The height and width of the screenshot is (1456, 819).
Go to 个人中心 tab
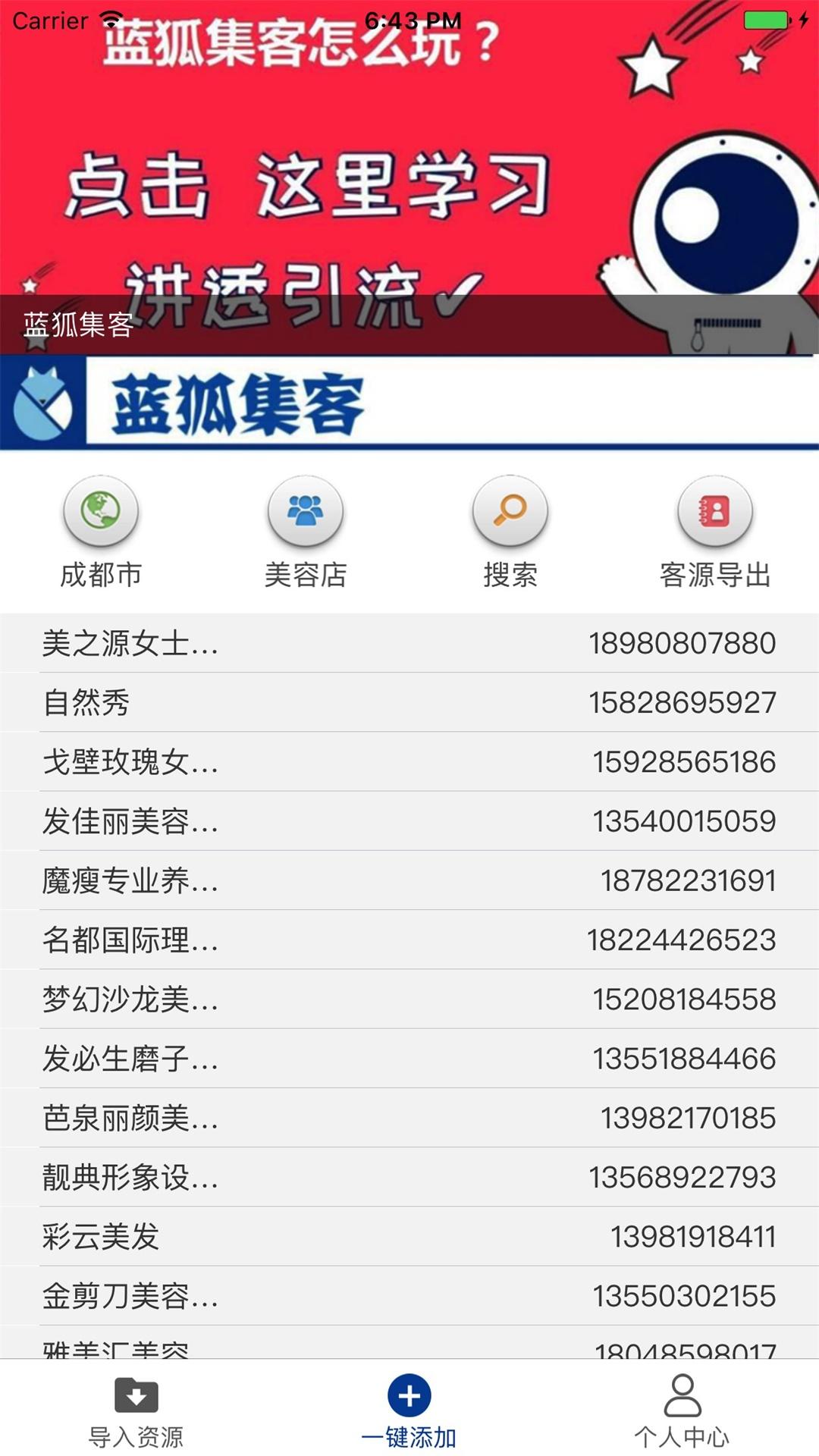[682, 1412]
